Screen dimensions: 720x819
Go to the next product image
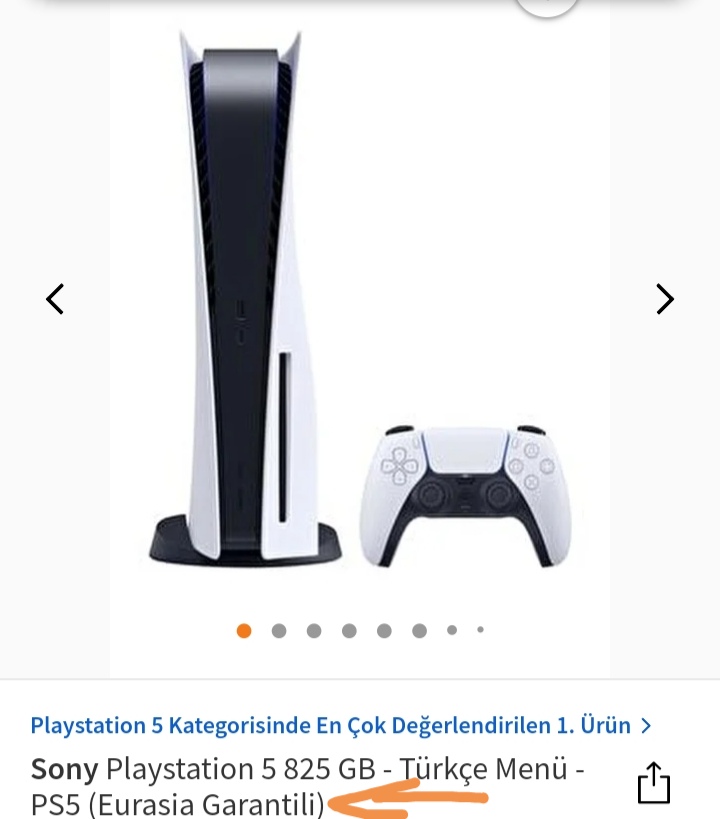click(665, 299)
